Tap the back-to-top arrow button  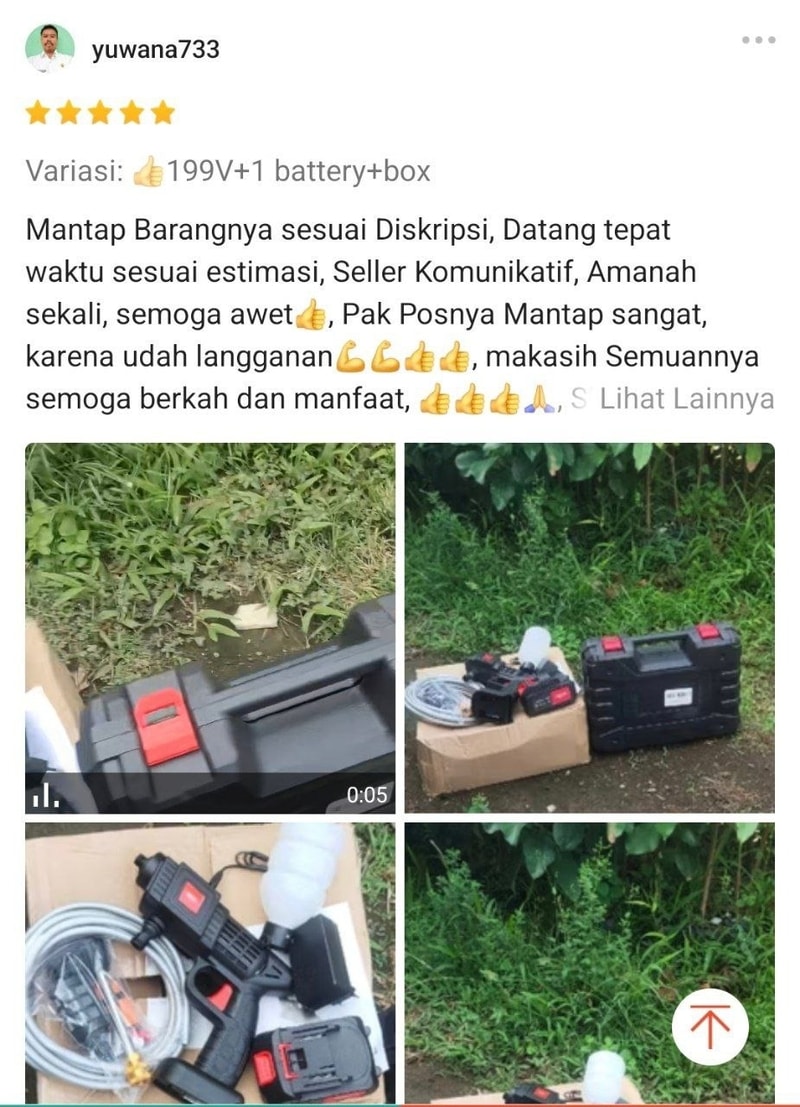tap(710, 1026)
